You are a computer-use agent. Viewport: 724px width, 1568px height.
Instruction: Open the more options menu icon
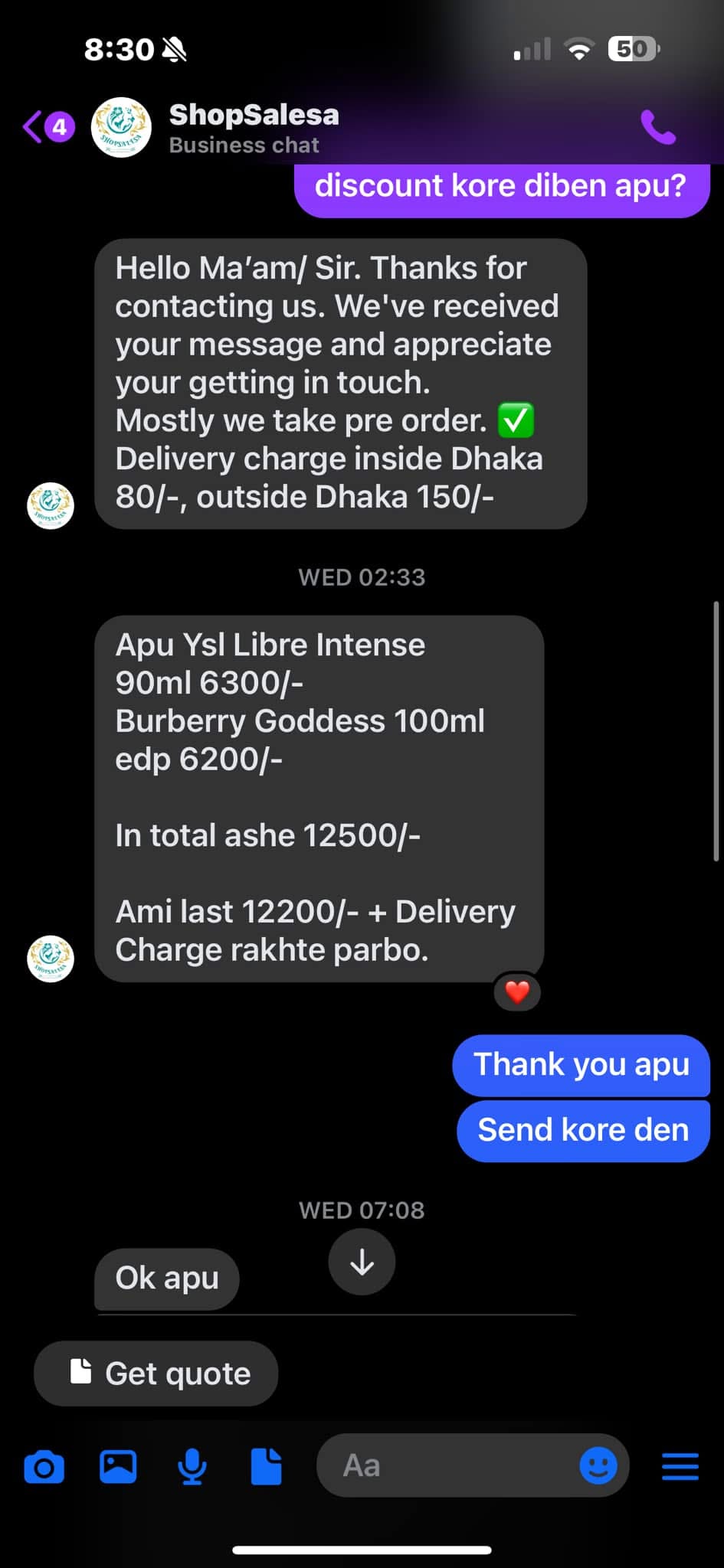(x=680, y=1466)
